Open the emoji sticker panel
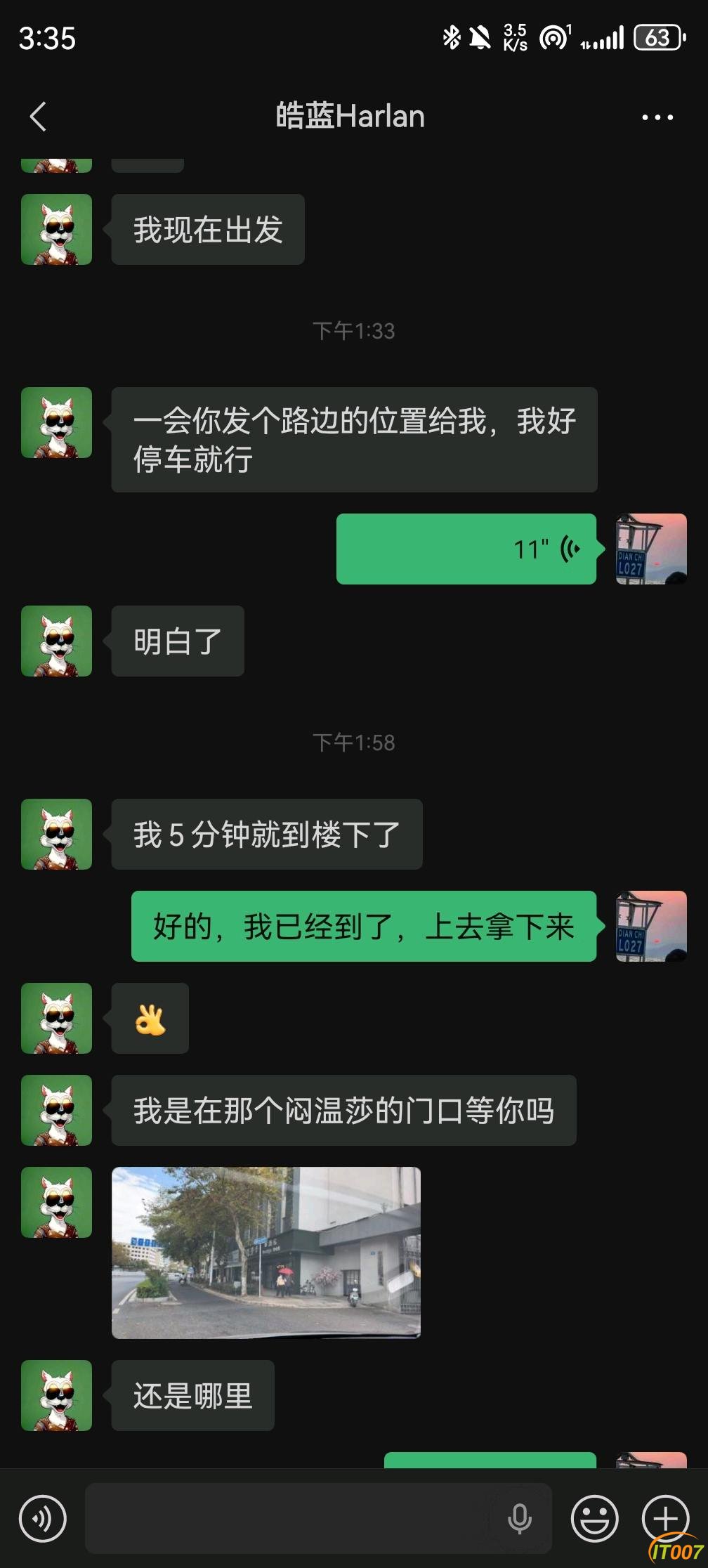The height and width of the screenshot is (1568, 708). point(595,1519)
